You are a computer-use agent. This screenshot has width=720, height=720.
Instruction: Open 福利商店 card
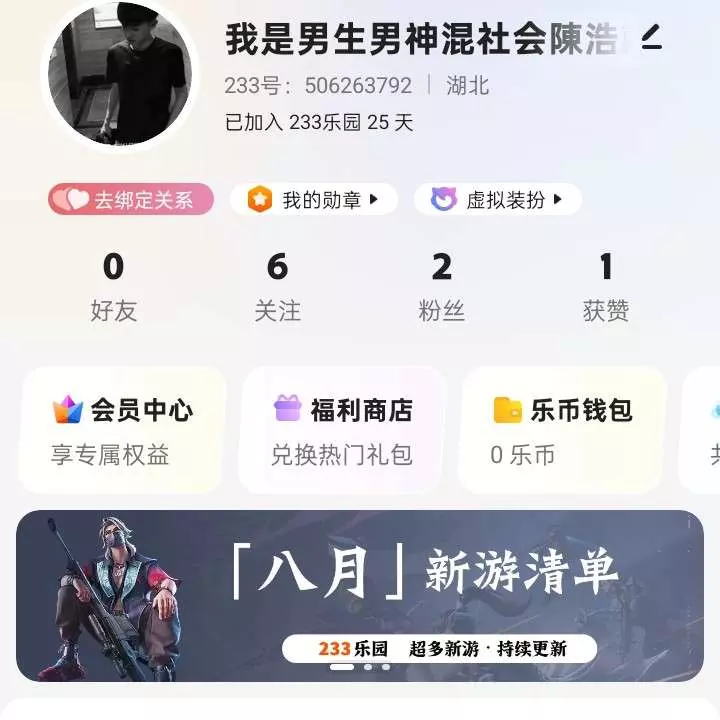click(342, 430)
